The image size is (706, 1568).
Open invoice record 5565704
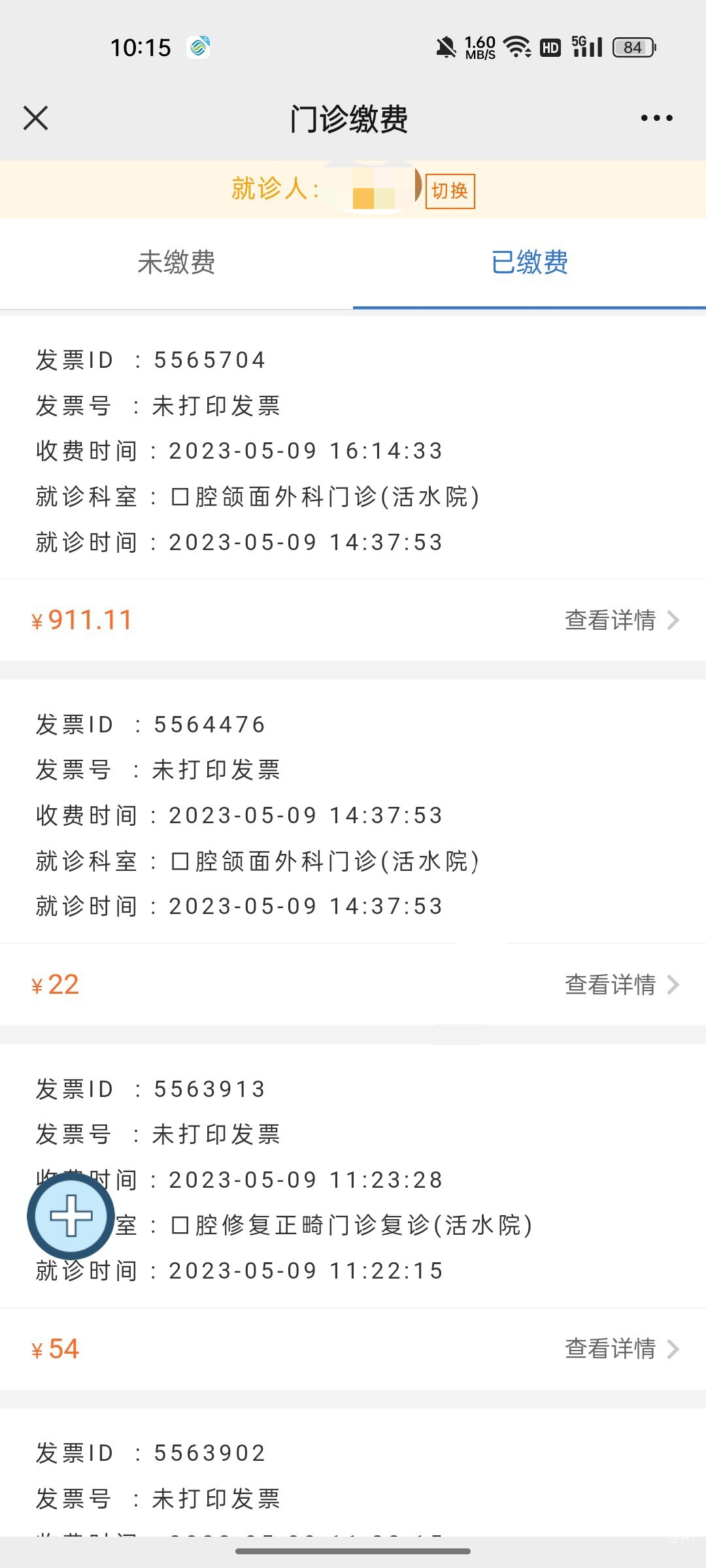tap(353, 451)
